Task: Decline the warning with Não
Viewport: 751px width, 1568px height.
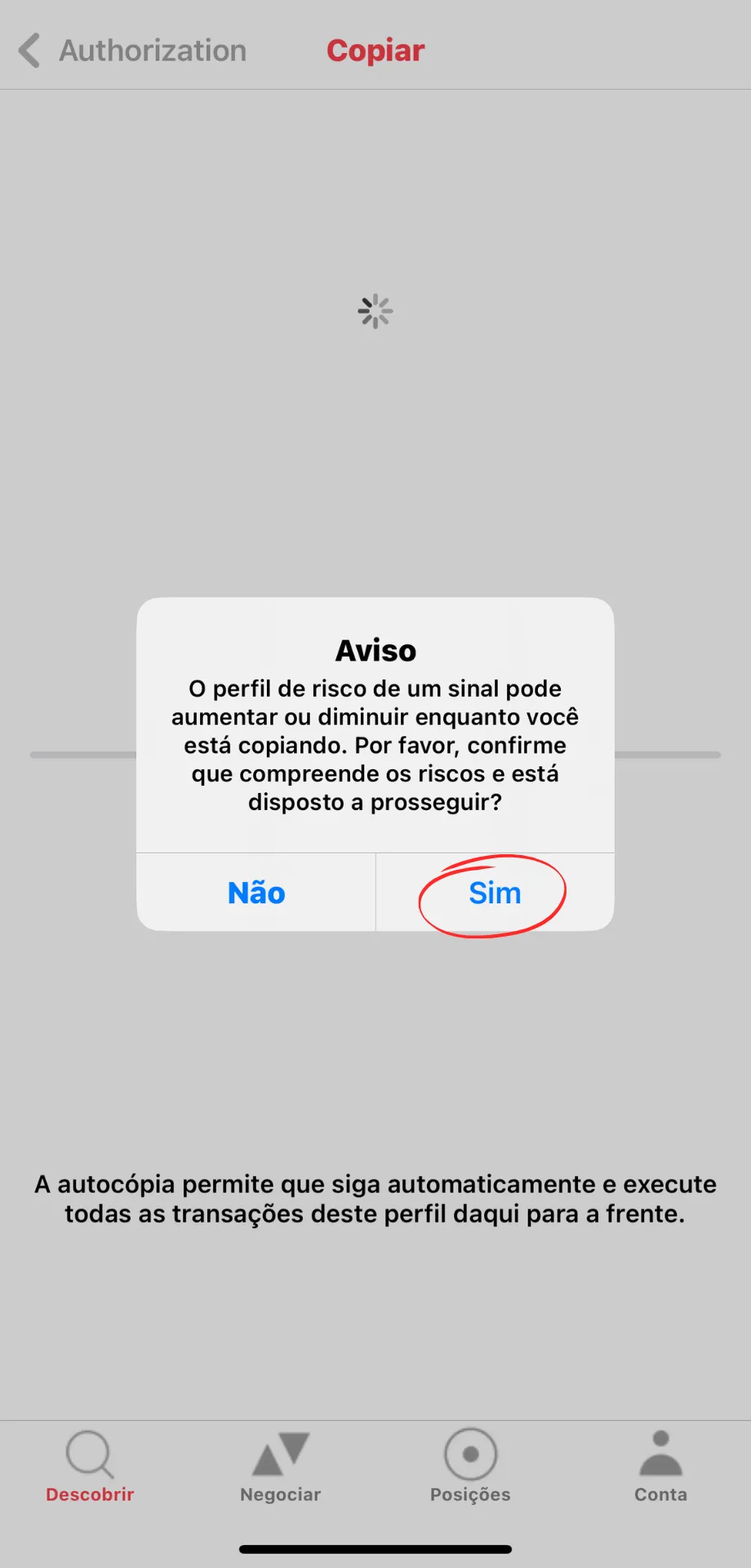Action: 256,893
